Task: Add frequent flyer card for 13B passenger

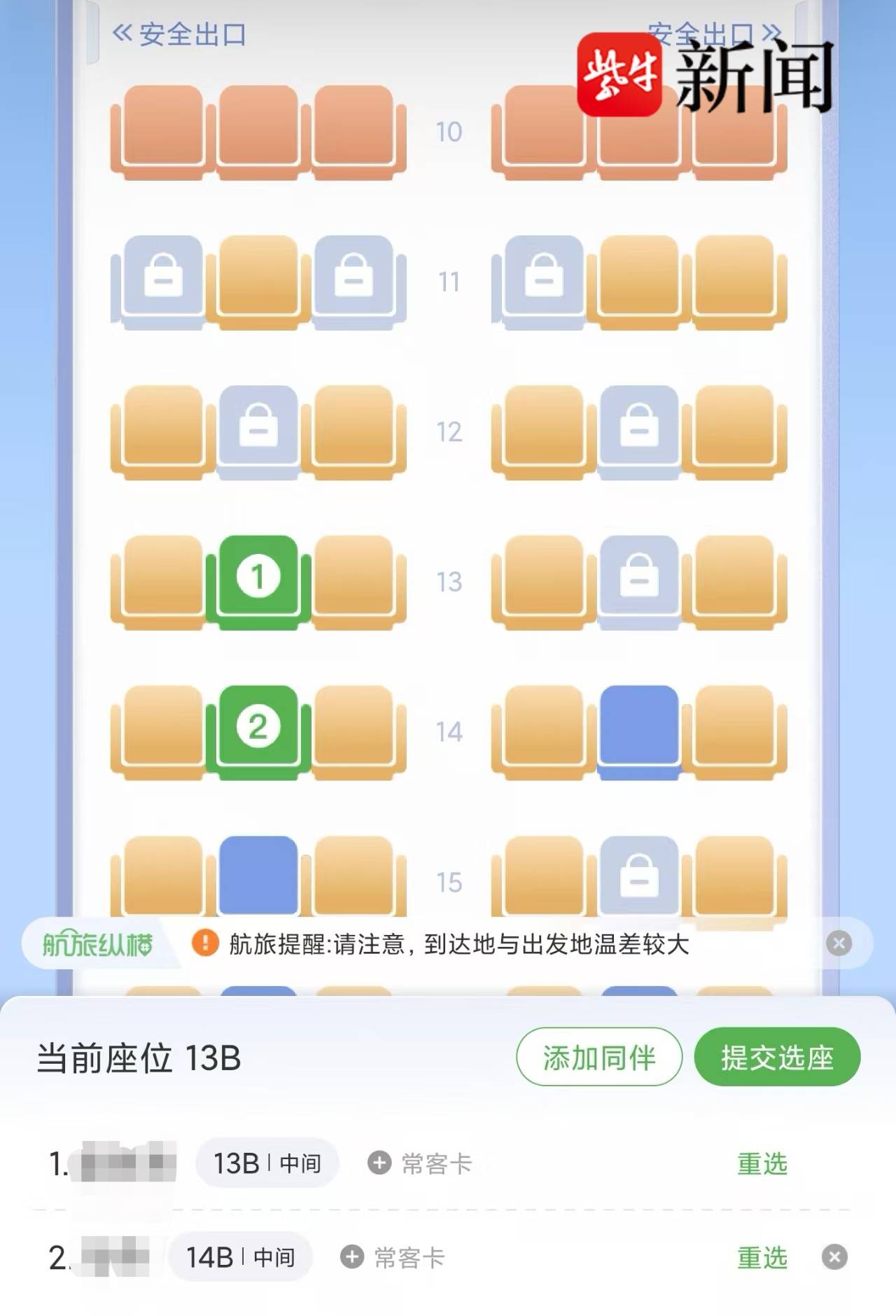Action: tap(420, 1163)
